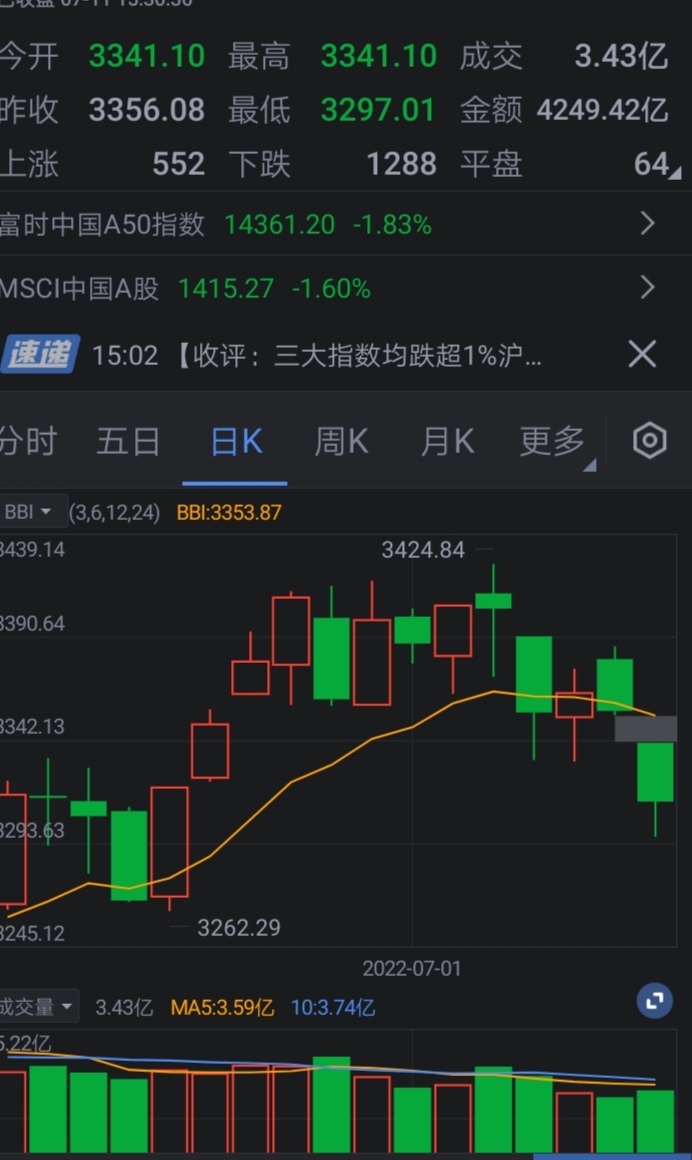Image resolution: width=692 pixels, height=1160 pixels.
Task: Switch to the 分时 chart tab
Action: (27, 441)
